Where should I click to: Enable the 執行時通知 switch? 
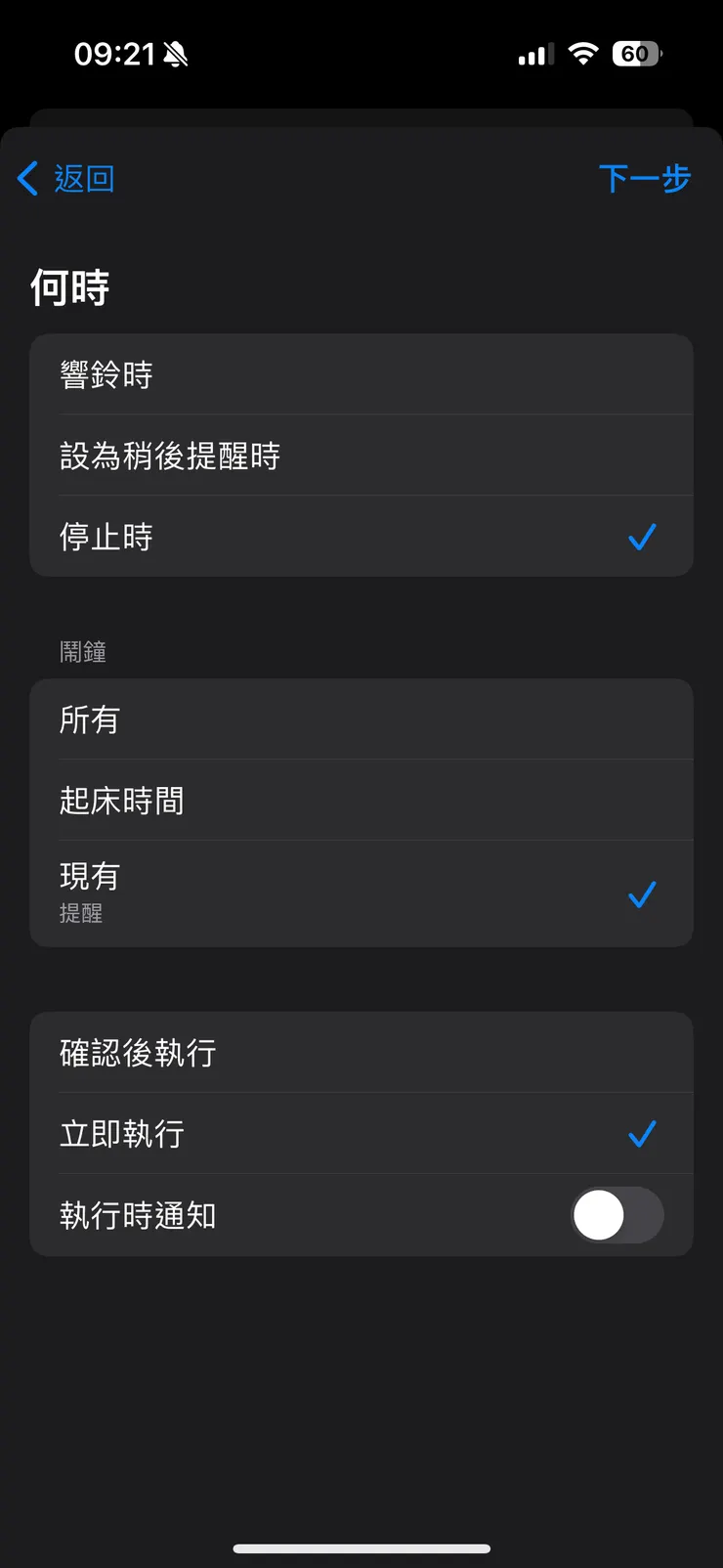617,1215
